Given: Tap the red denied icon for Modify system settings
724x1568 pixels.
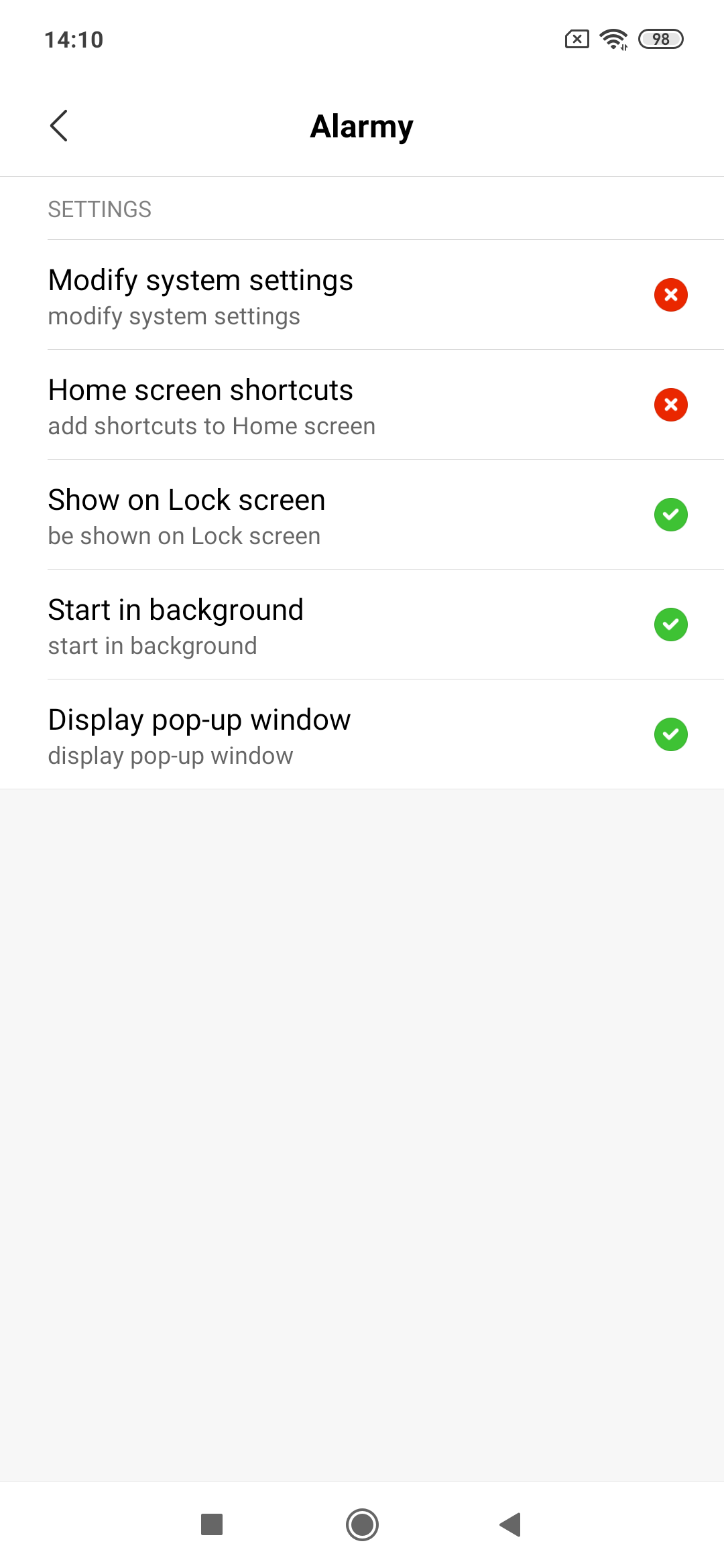Looking at the screenshot, I should pyautogui.click(x=671, y=295).
